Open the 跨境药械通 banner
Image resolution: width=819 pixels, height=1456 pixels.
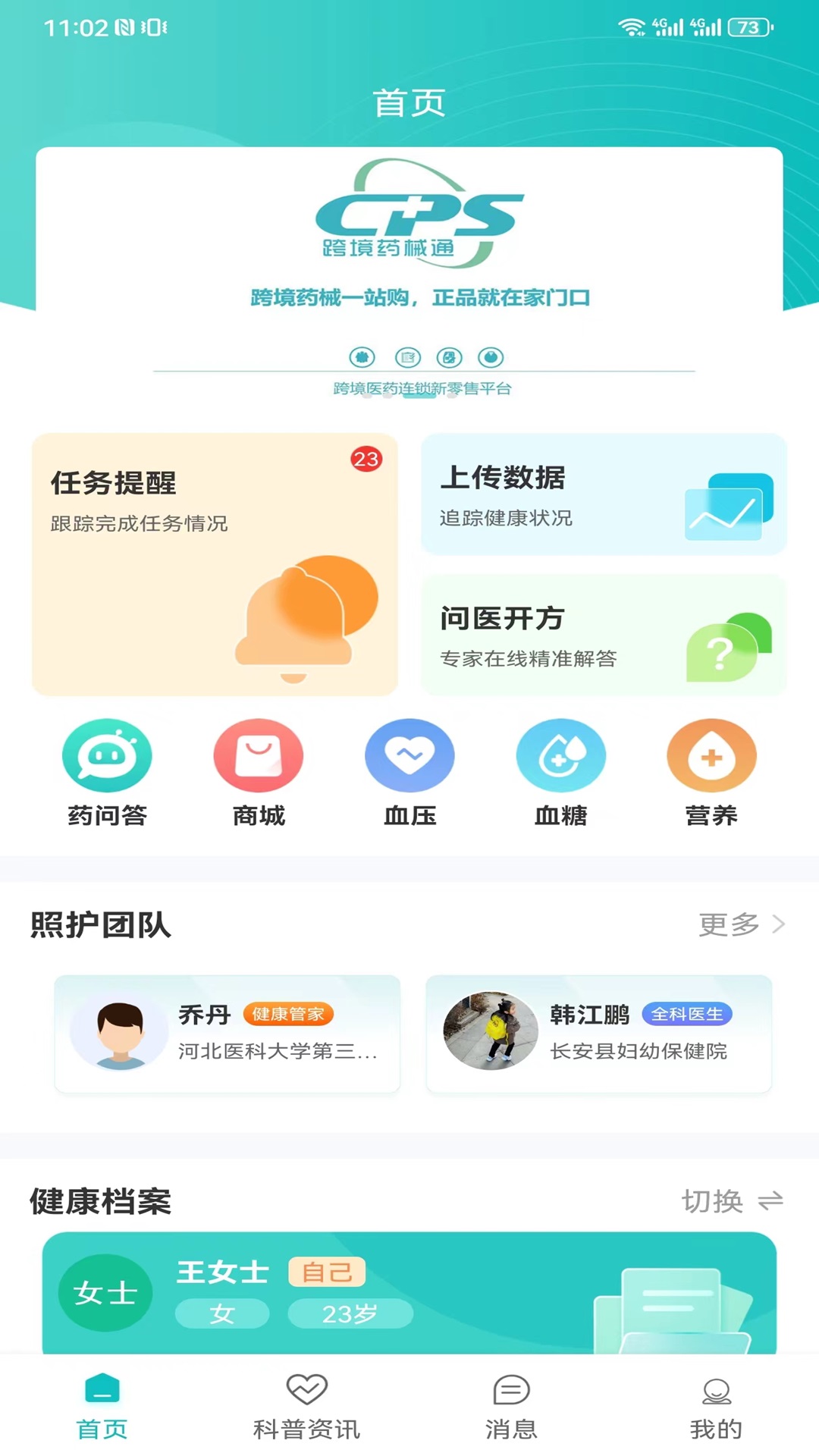[409, 273]
